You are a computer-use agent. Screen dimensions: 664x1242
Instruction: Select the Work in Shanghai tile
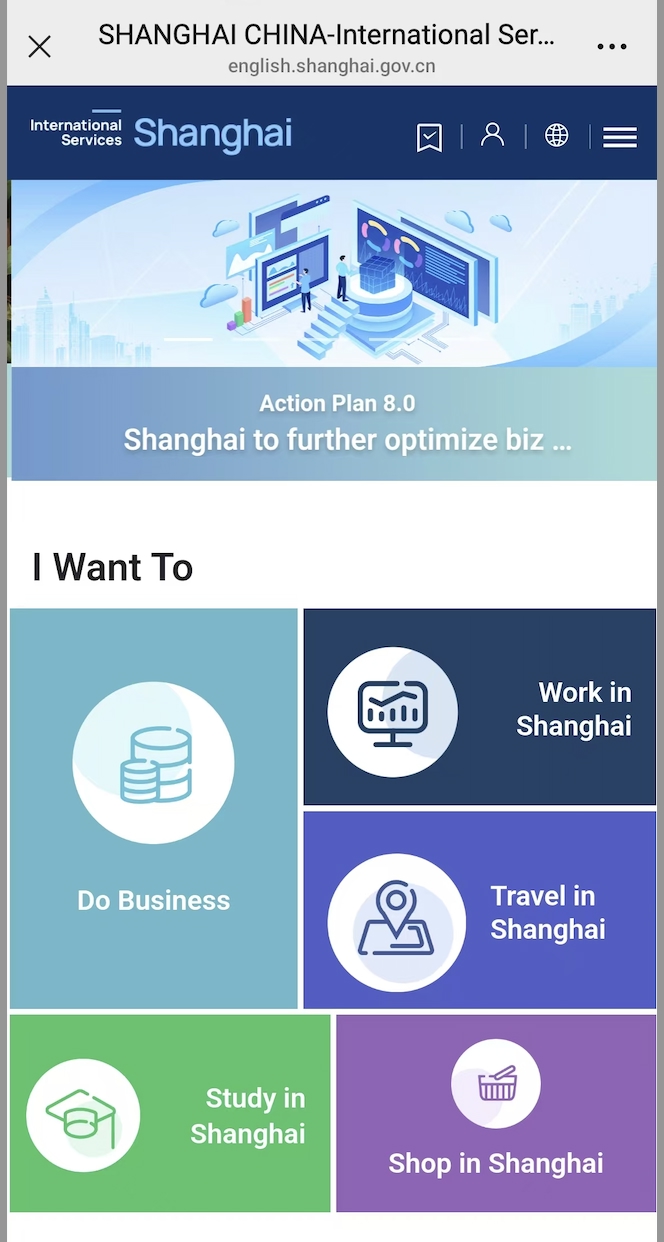[x=480, y=707]
